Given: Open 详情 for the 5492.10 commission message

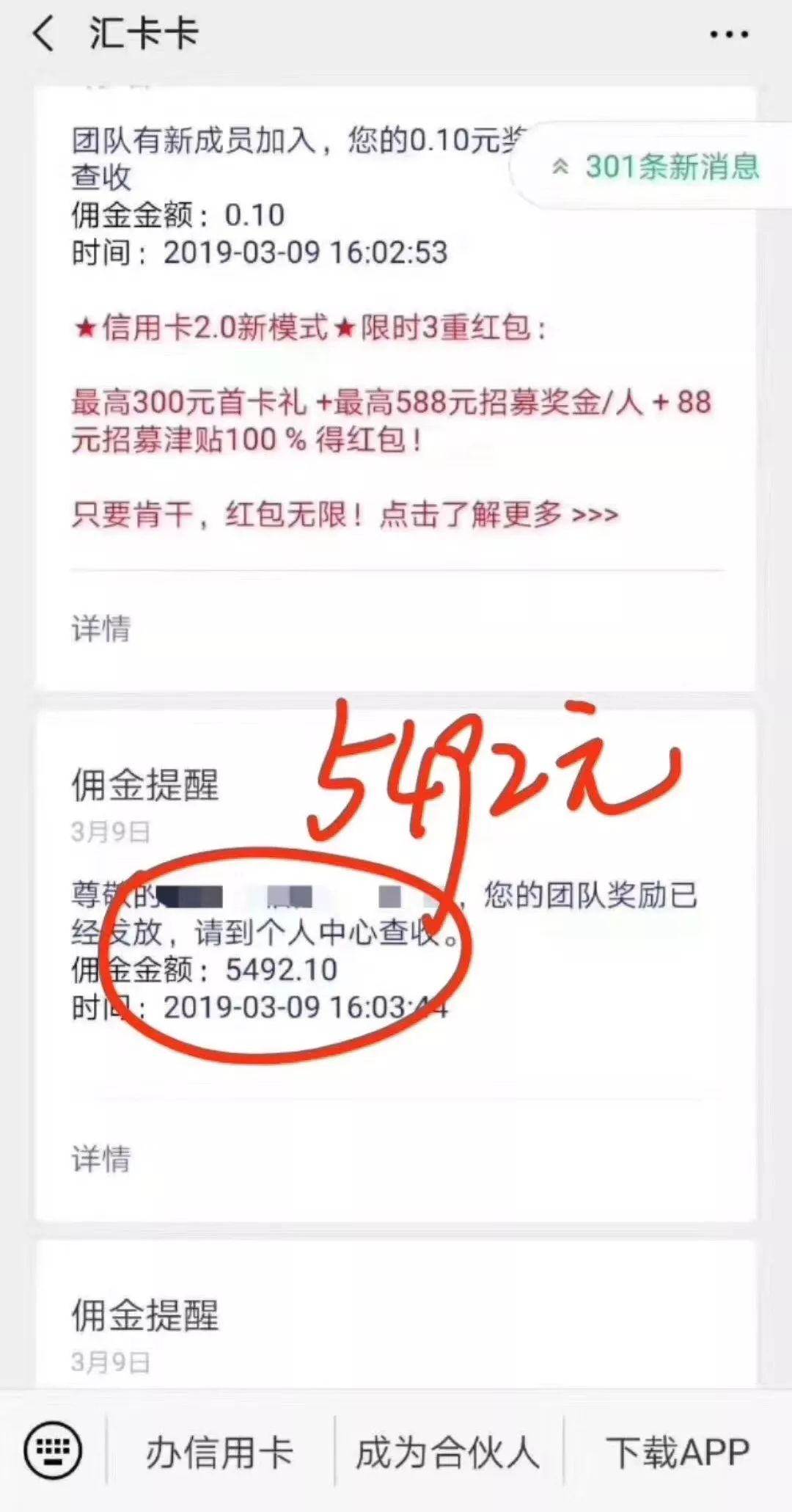Looking at the screenshot, I should [x=101, y=1158].
